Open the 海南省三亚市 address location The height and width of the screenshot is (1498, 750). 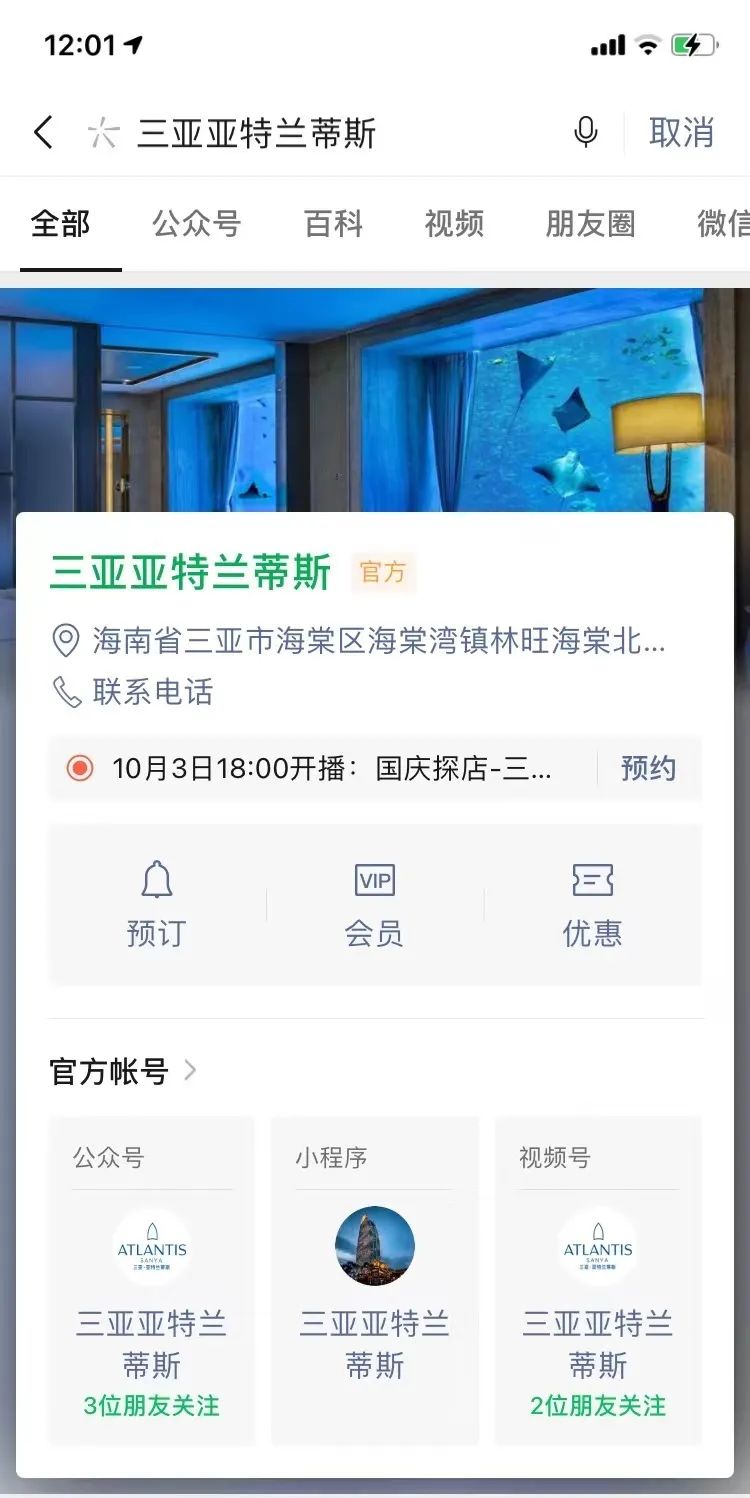[x=360, y=641]
